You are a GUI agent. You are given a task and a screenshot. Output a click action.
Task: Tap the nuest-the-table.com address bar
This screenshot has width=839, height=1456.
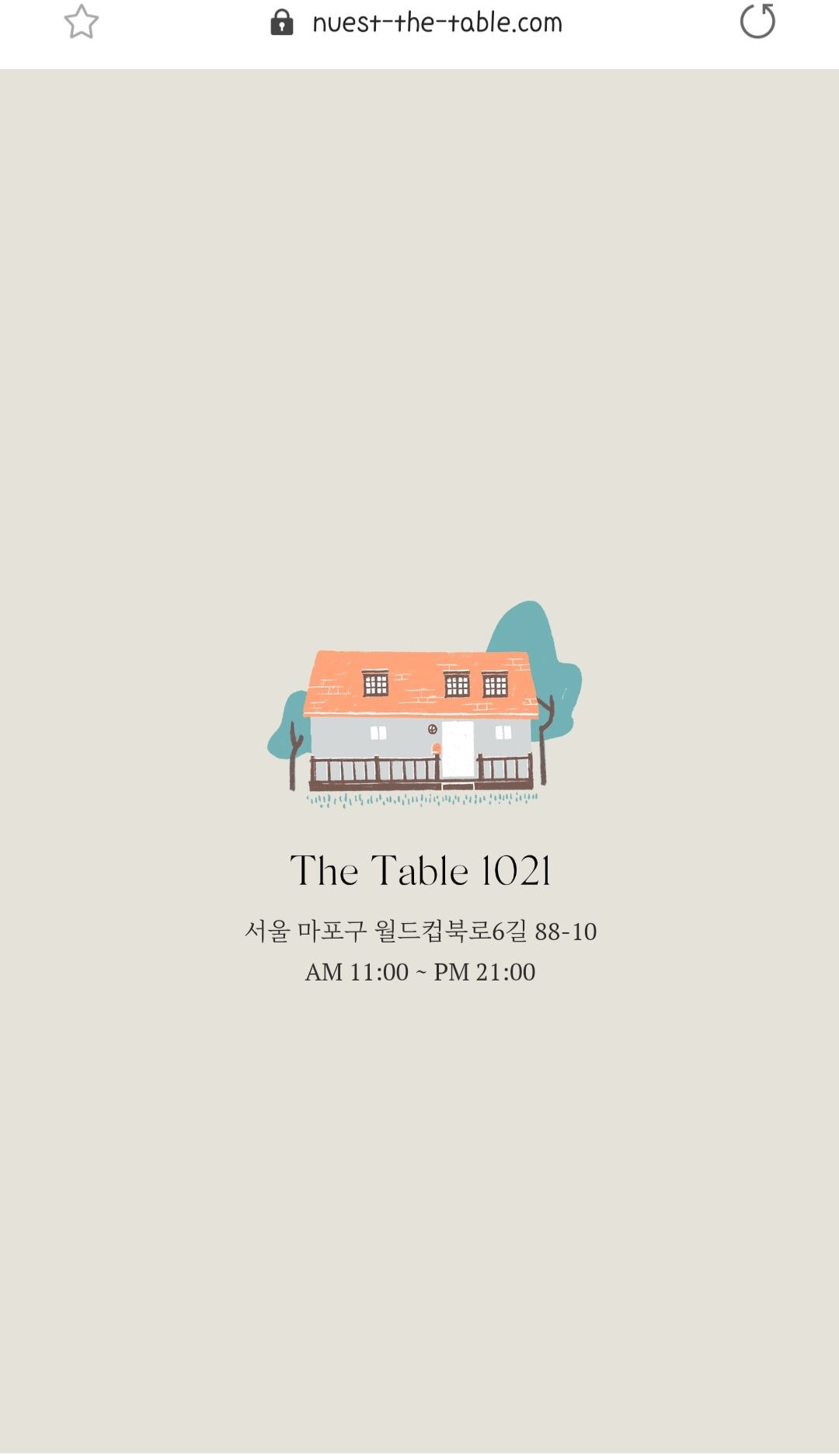tap(437, 23)
